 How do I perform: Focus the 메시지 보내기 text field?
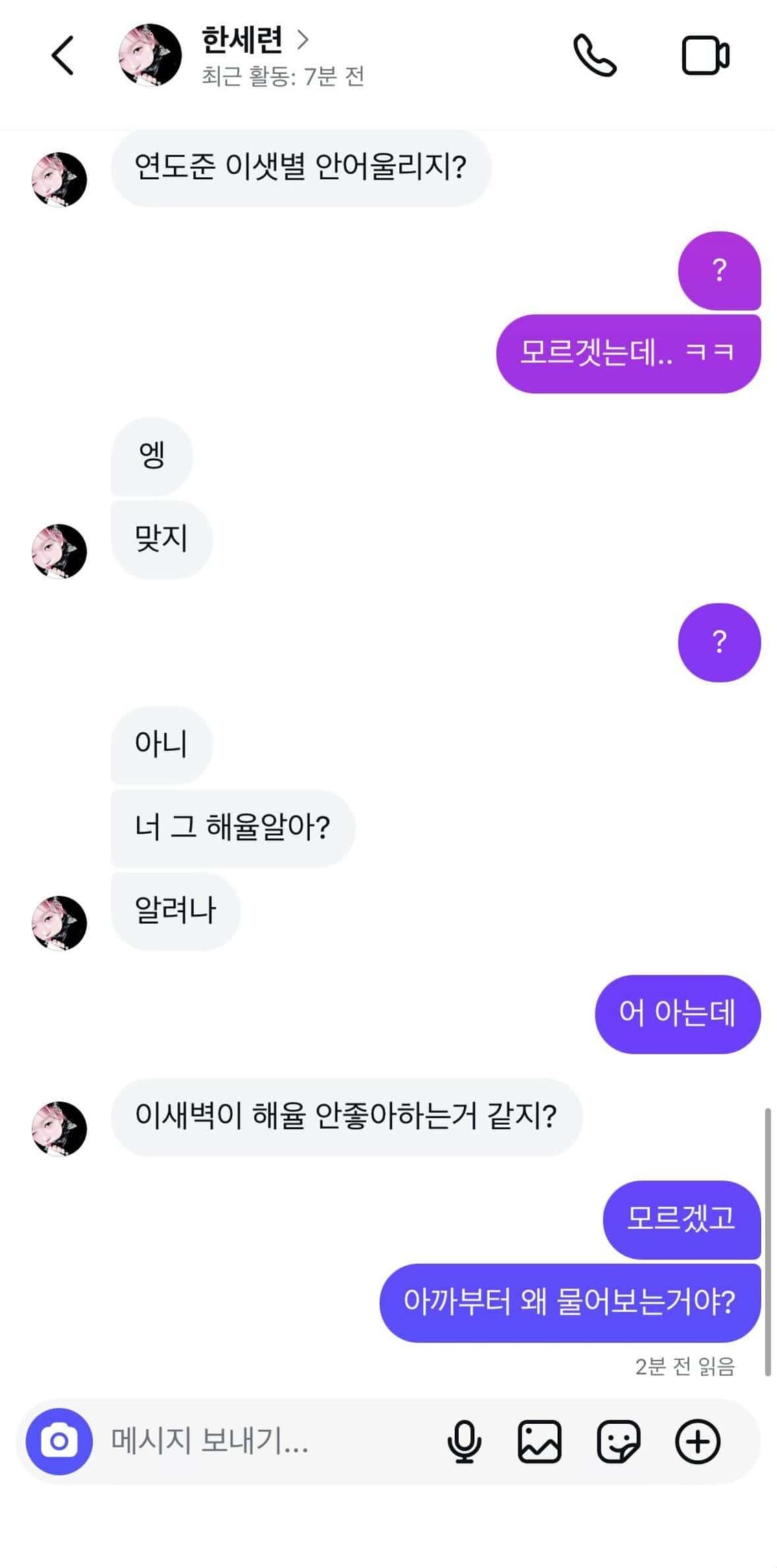(259, 1441)
